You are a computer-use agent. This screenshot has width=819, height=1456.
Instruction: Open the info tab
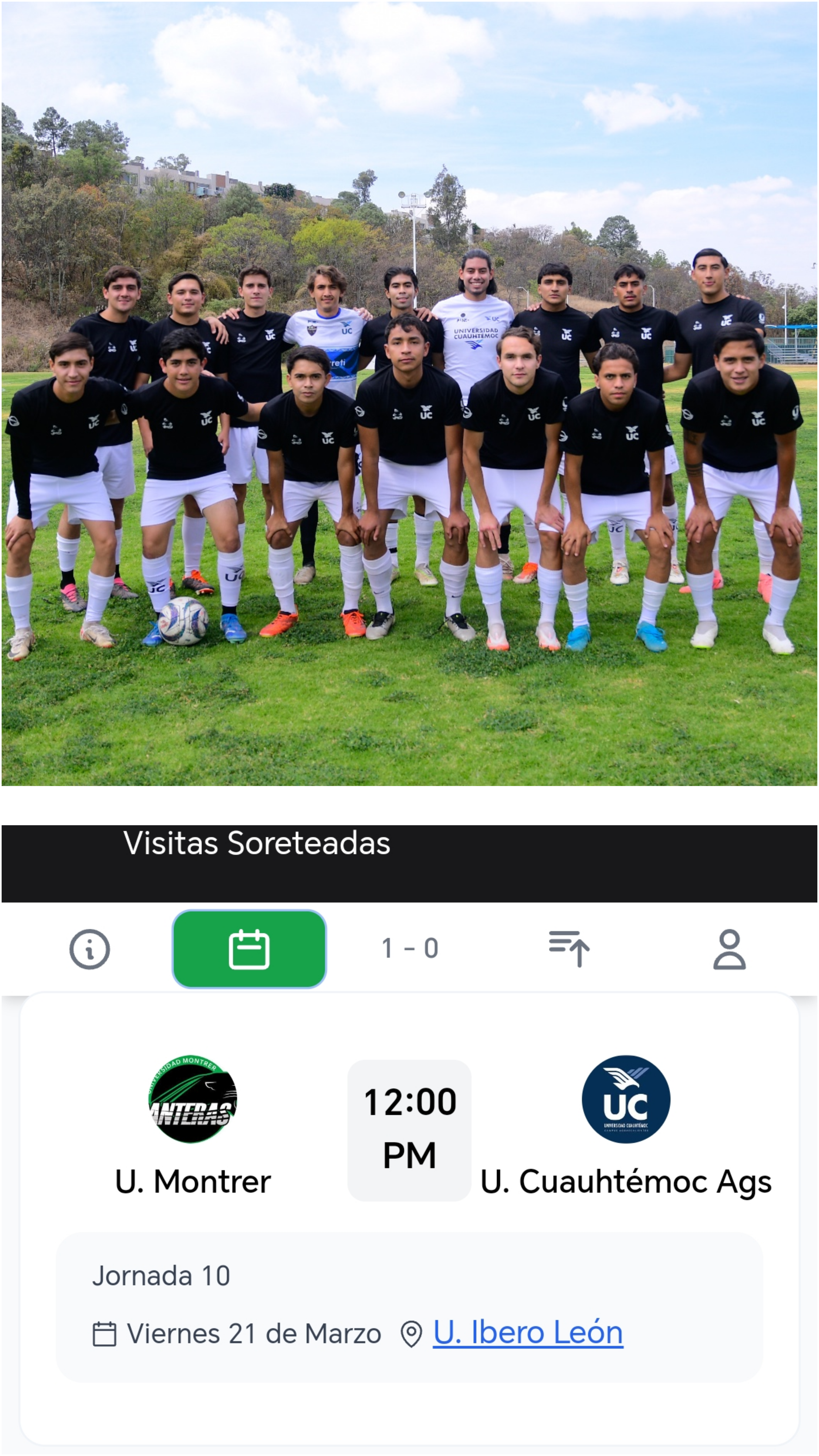(x=89, y=949)
